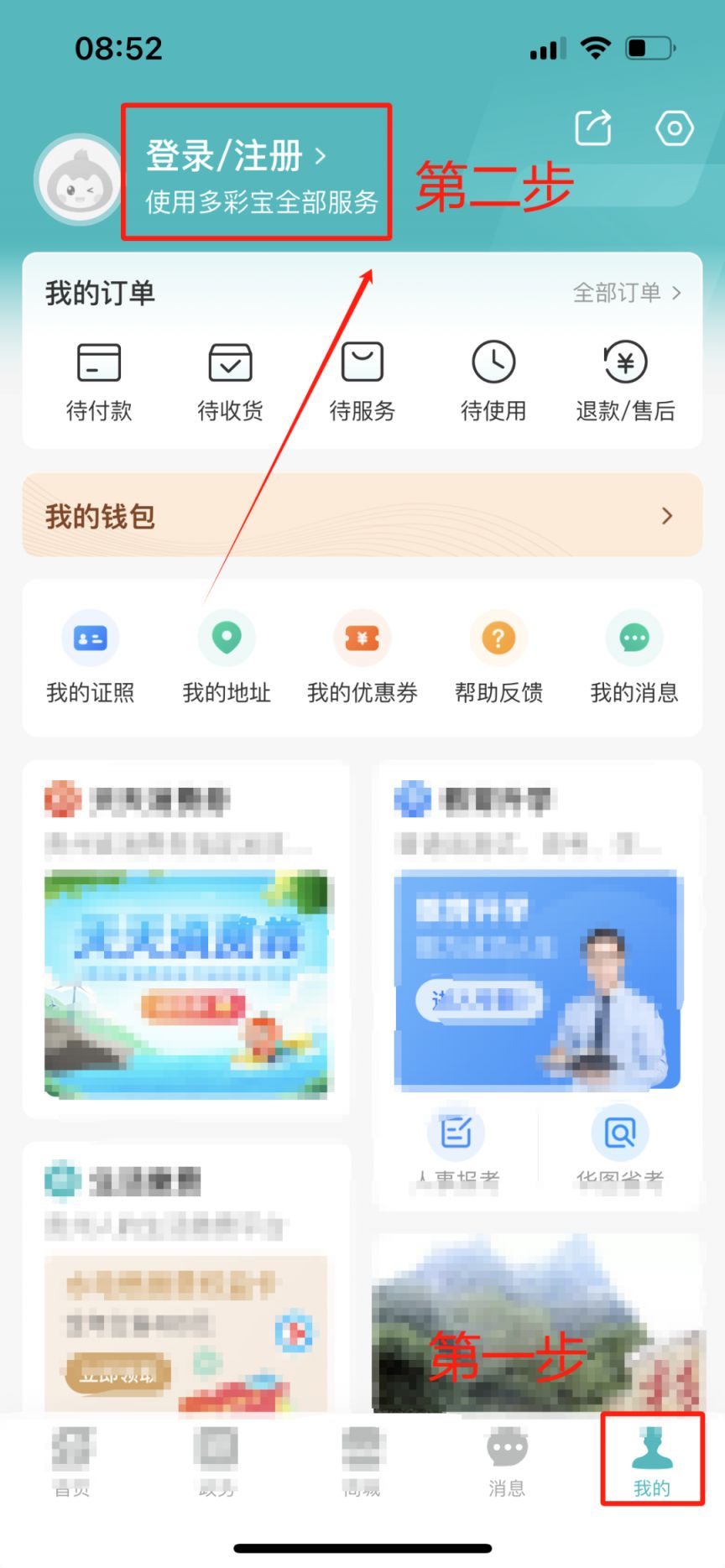
Task: Tap the profile avatar
Action: [x=78, y=180]
